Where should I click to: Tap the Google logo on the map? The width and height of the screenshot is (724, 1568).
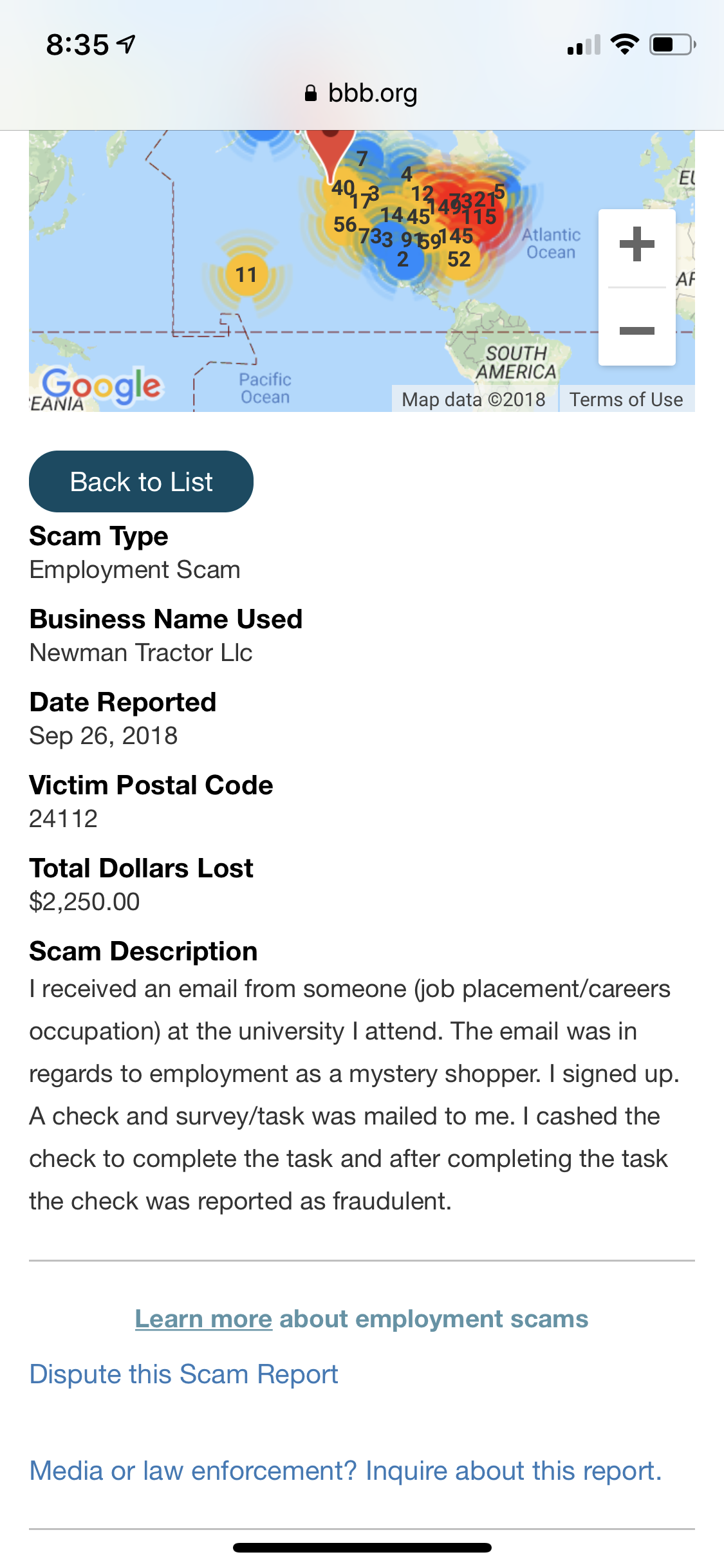102,386
